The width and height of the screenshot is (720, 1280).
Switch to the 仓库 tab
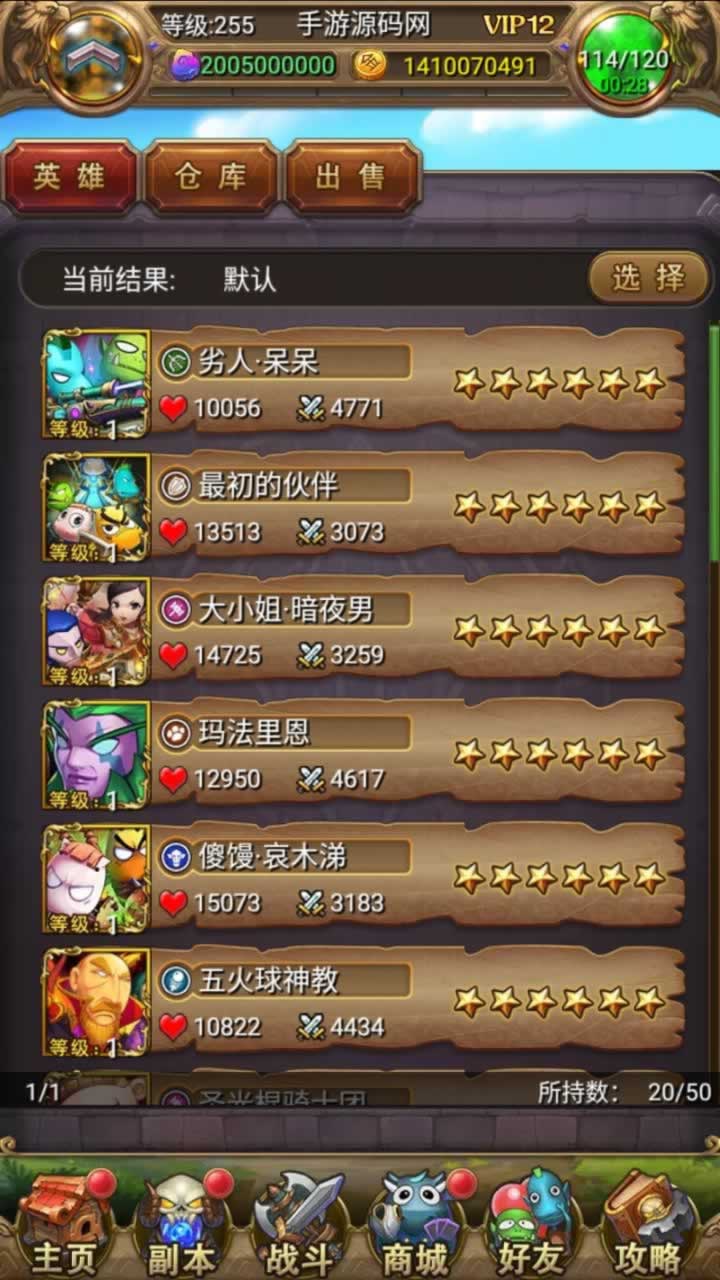[211, 177]
